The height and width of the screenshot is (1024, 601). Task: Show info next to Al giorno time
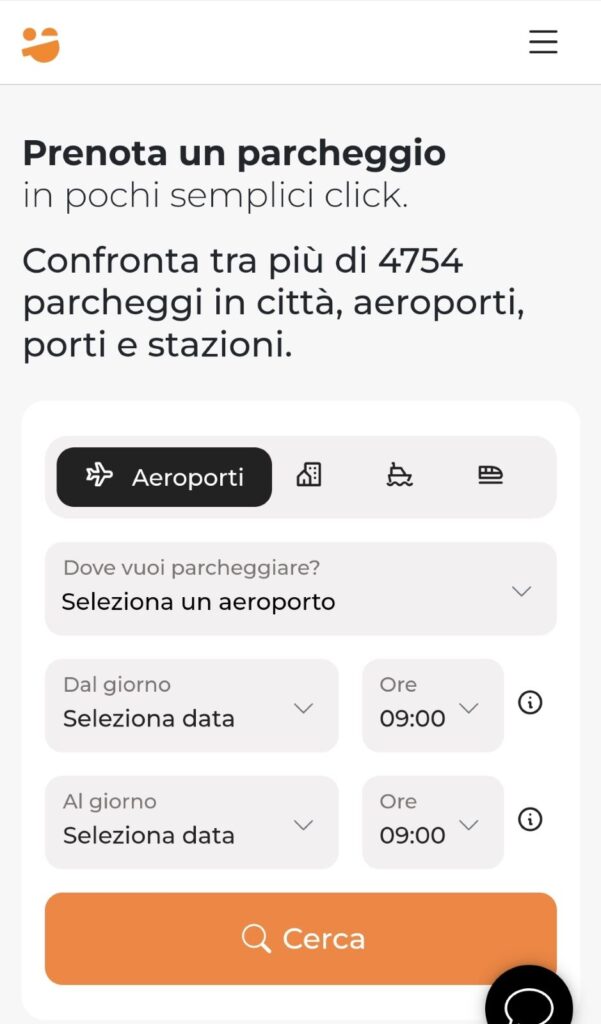click(x=530, y=820)
